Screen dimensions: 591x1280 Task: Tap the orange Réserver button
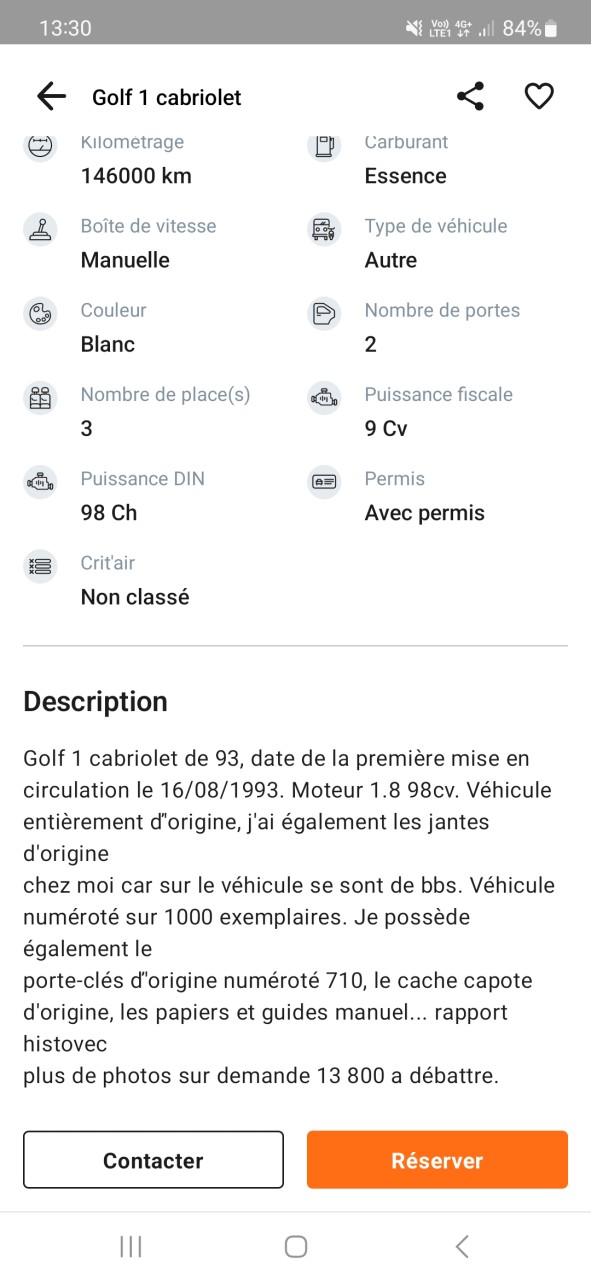click(x=437, y=1160)
